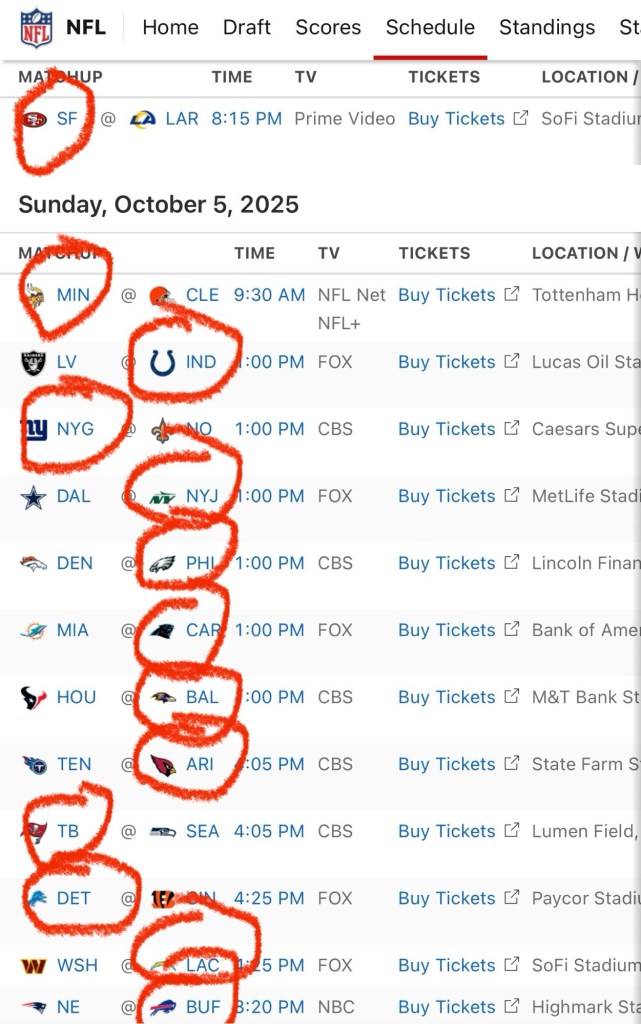The image size is (641, 1024).
Task: Select the Standings tab
Action: click(547, 27)
